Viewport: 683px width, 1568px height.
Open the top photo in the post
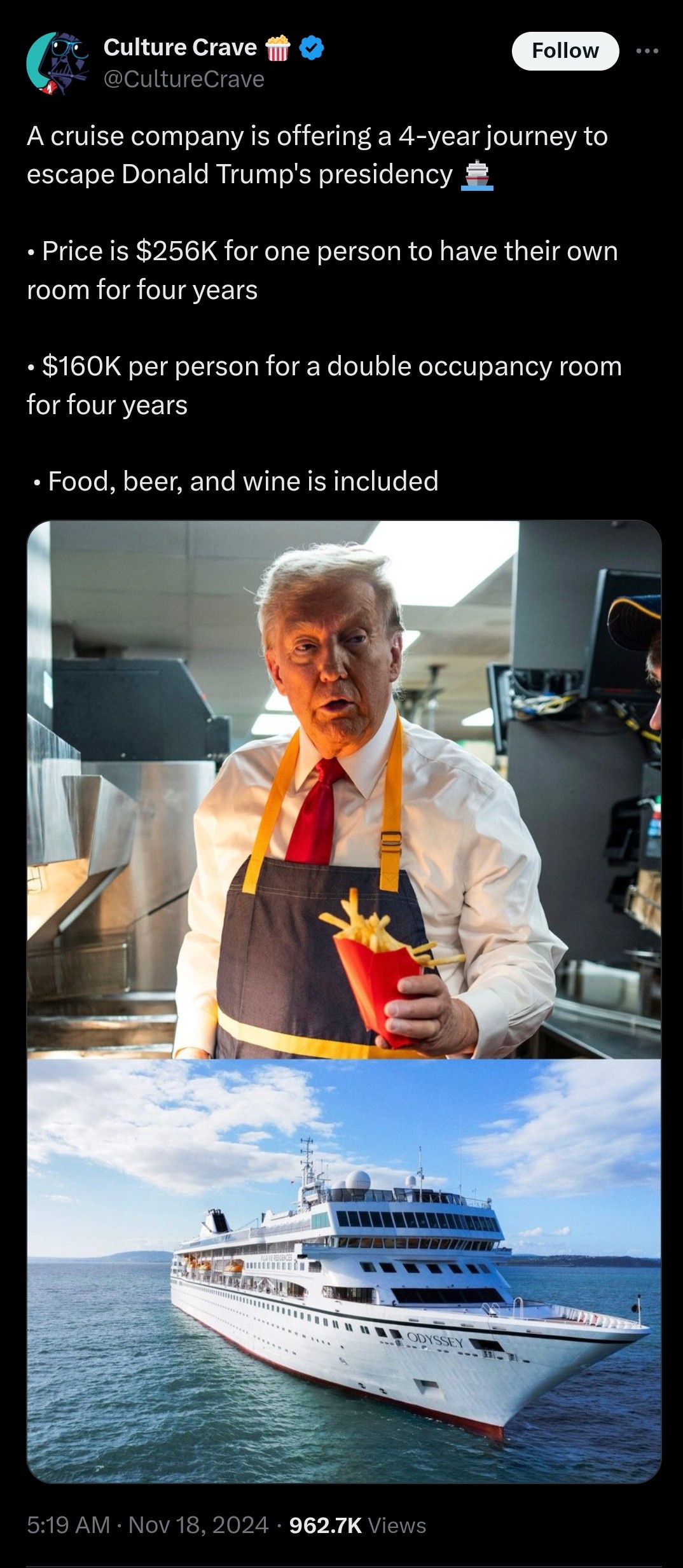(x=343, y=789)
